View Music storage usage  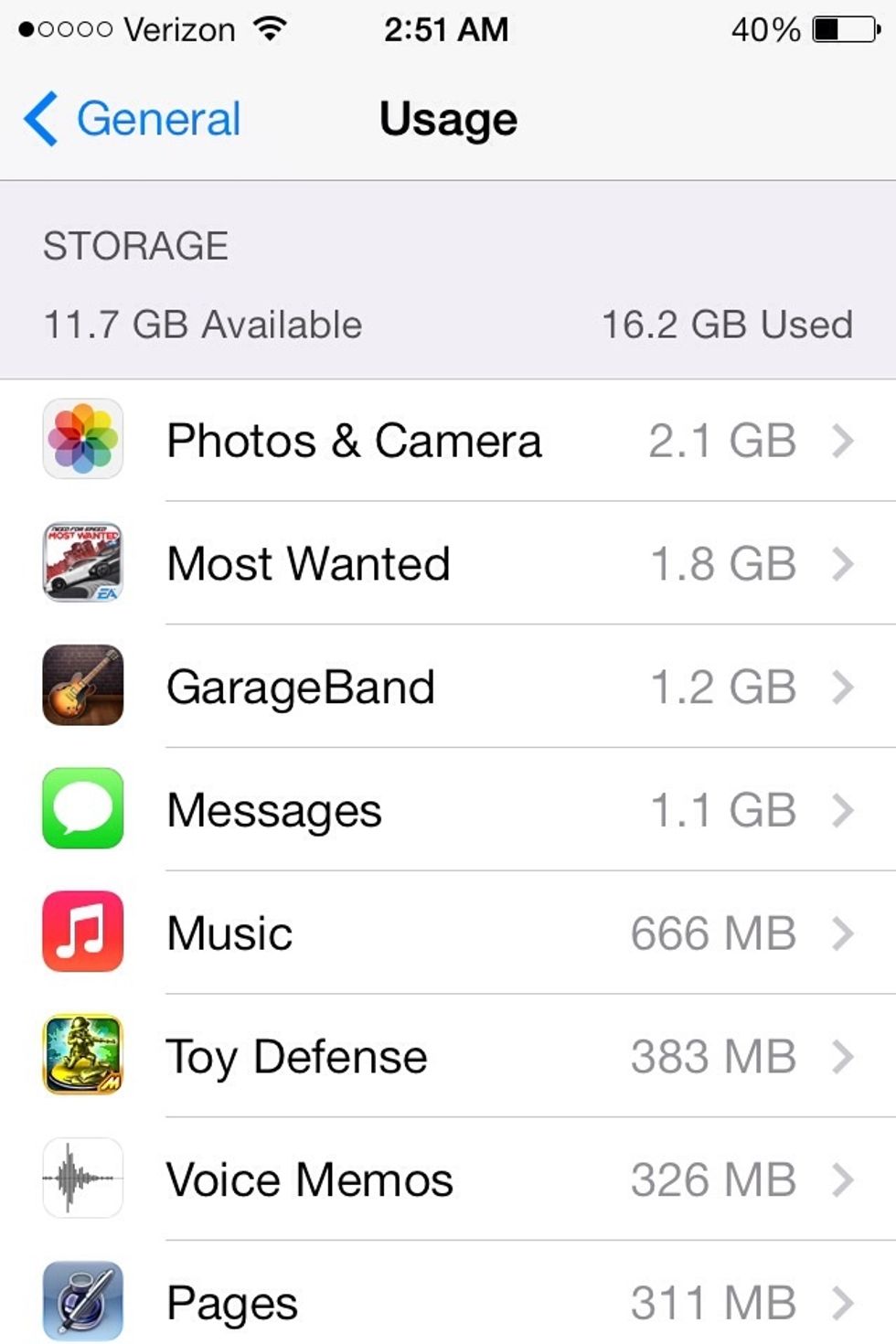[448, 933]
